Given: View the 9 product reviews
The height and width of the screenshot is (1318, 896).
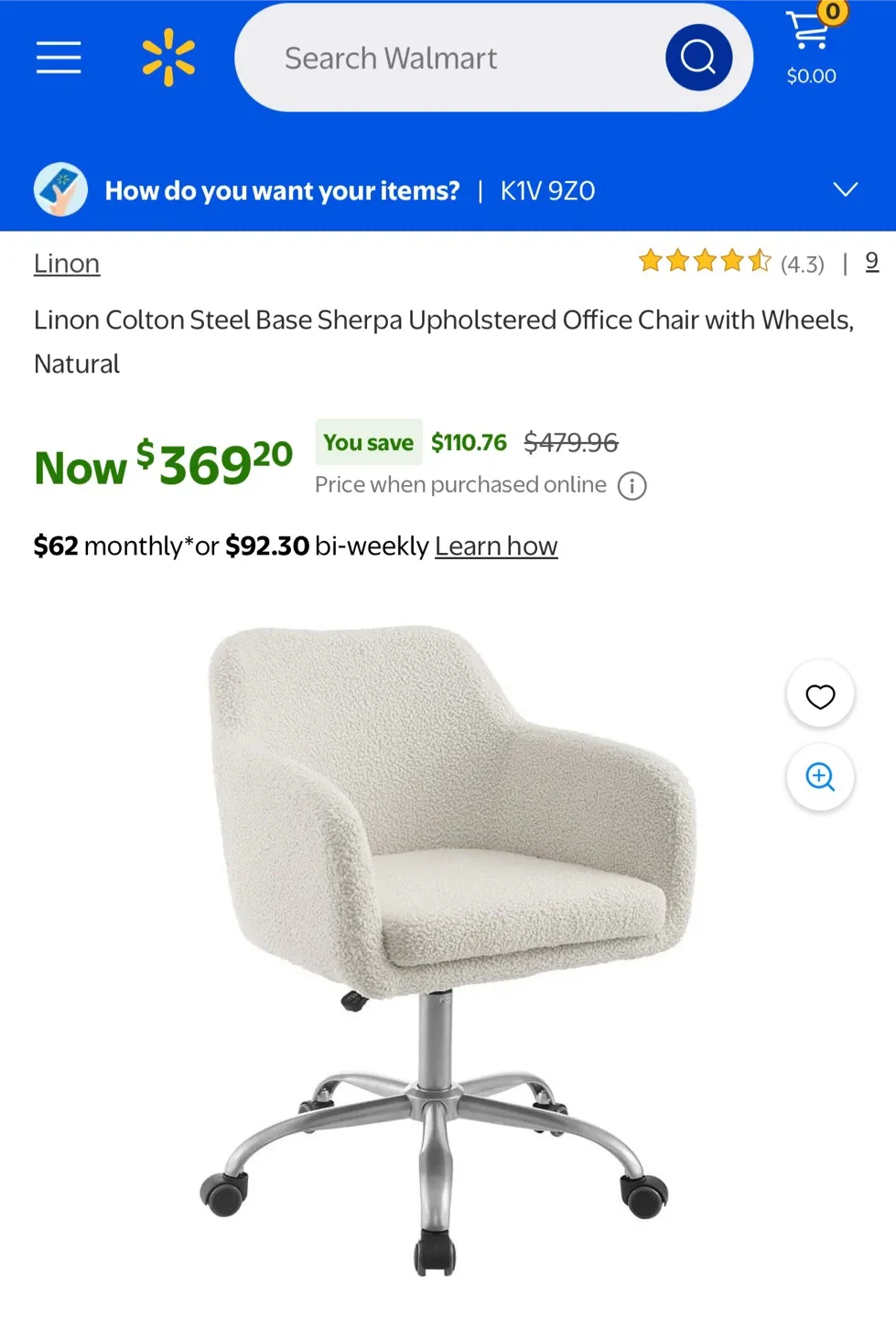Looking at the screenshot, I should click(x=872, y=263).
